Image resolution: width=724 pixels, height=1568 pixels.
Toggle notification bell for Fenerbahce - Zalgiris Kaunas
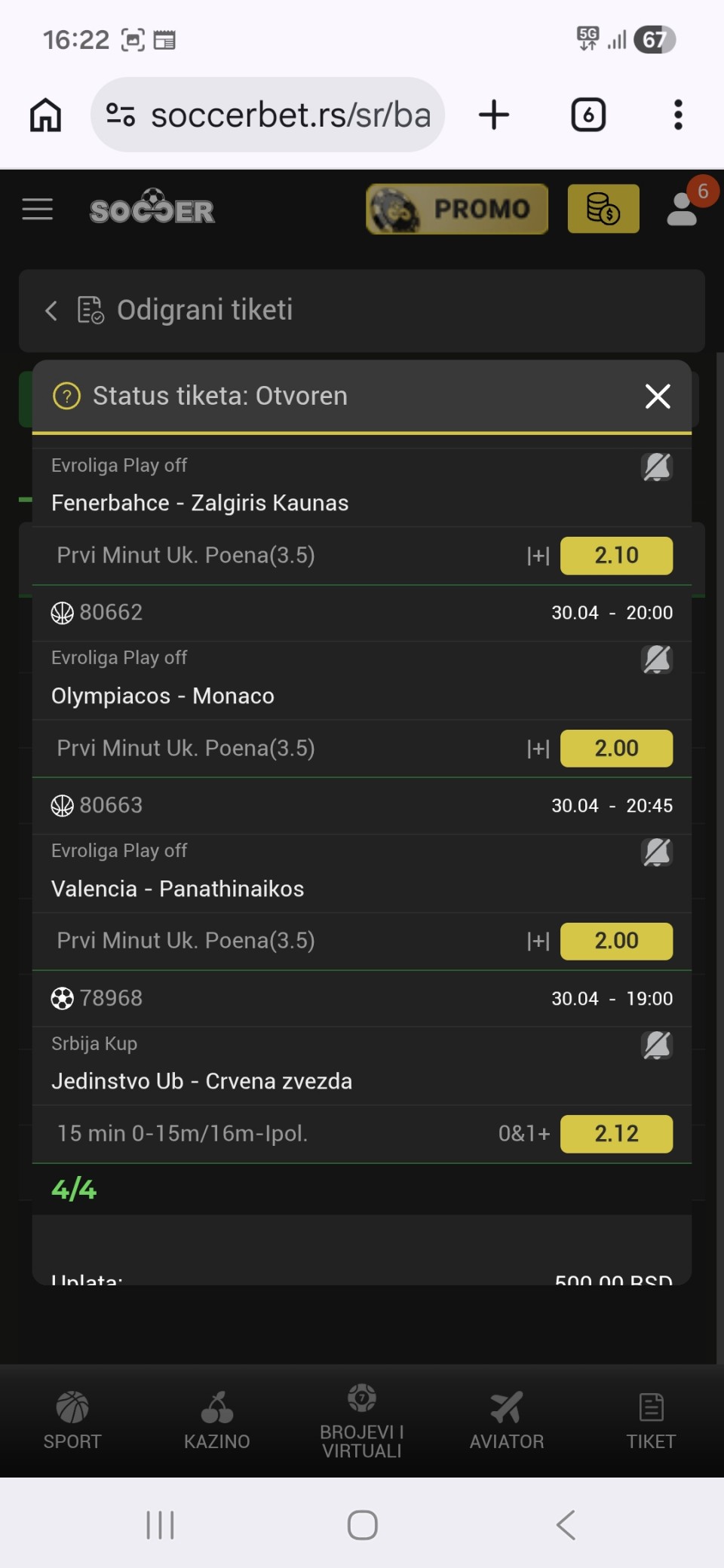point(657,467)
